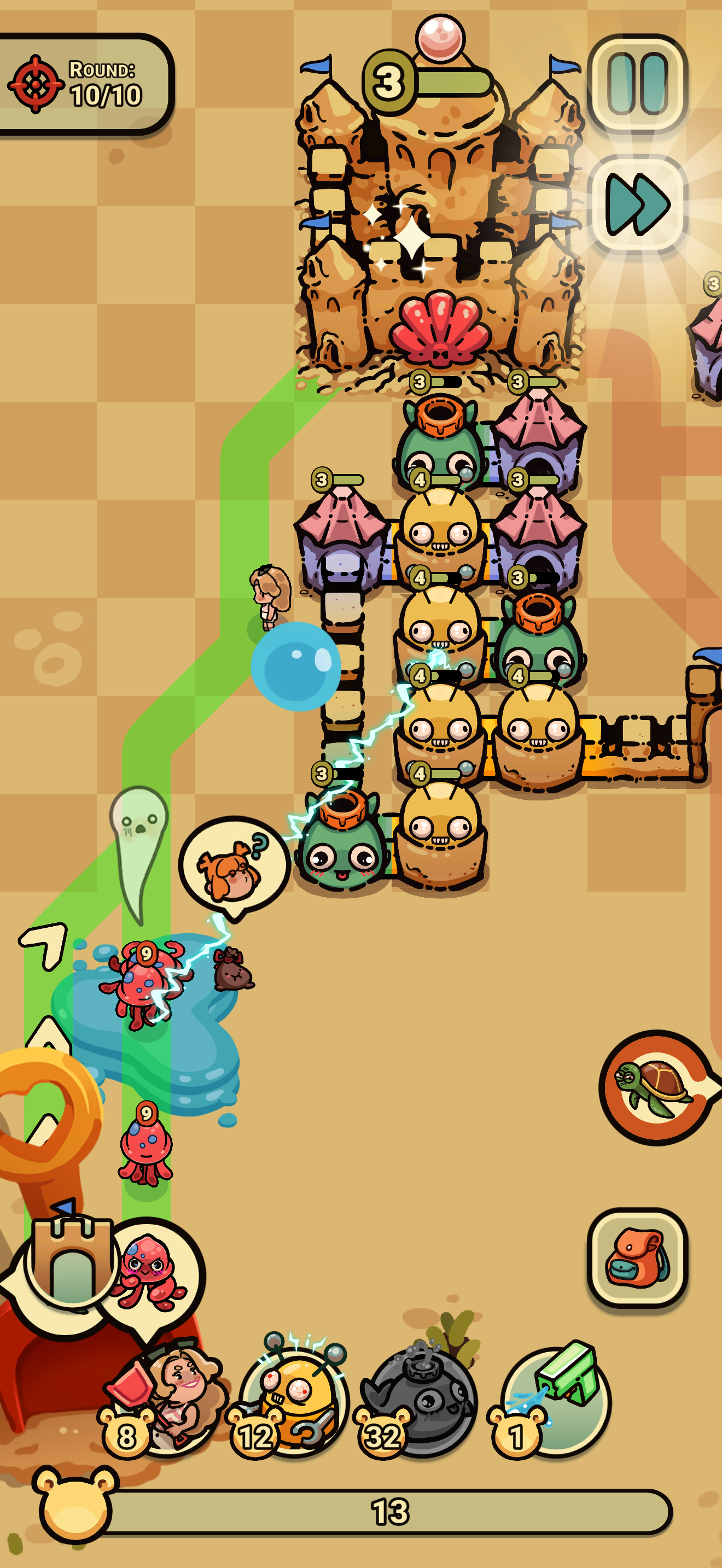Select the girl unit costing 8

[x=167, y=1397]
